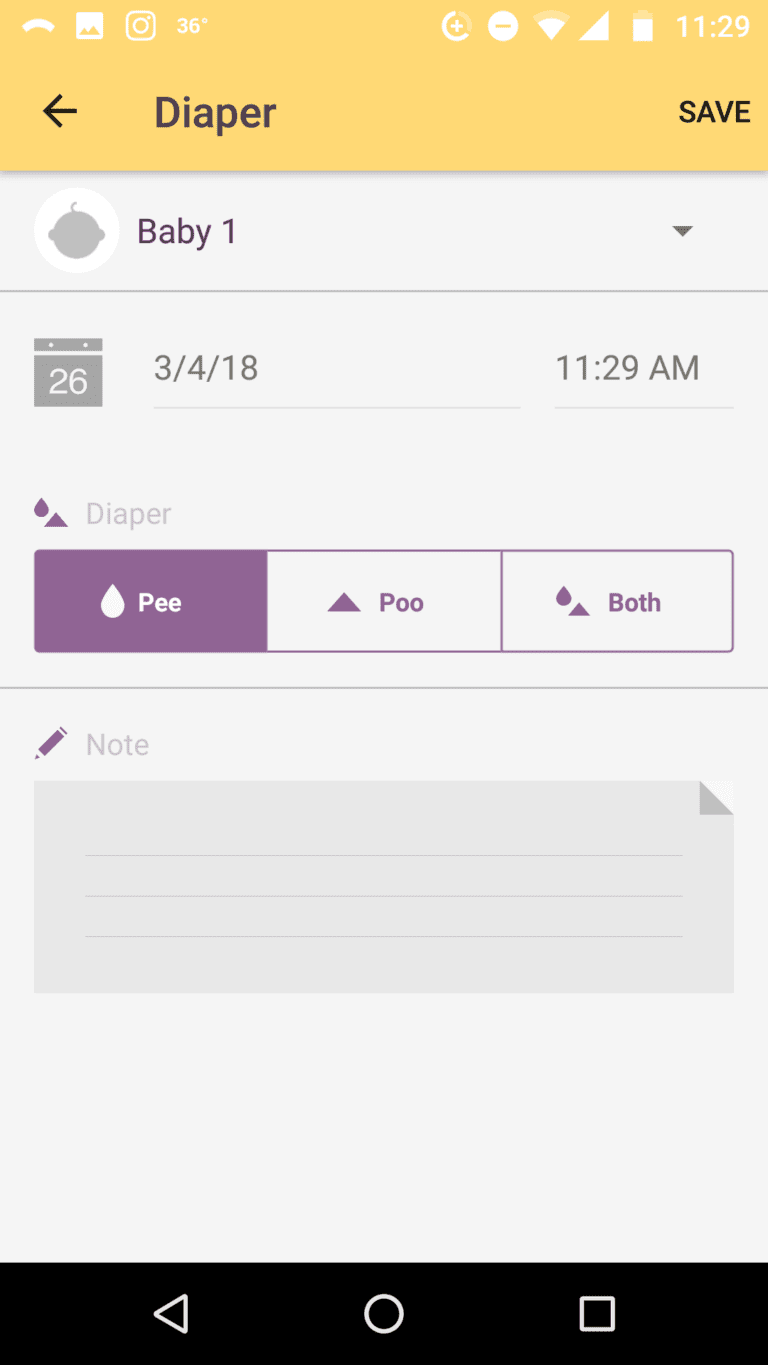Select the Pee diaper type
The image size is (768, 1365).
pyautogui.click(x=151, y=601)
